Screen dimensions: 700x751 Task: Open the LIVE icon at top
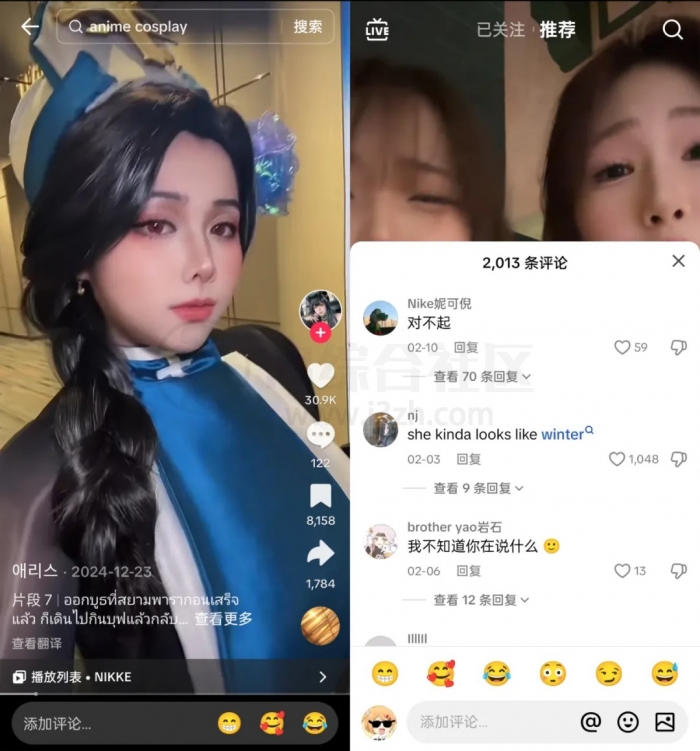[377, 30]
